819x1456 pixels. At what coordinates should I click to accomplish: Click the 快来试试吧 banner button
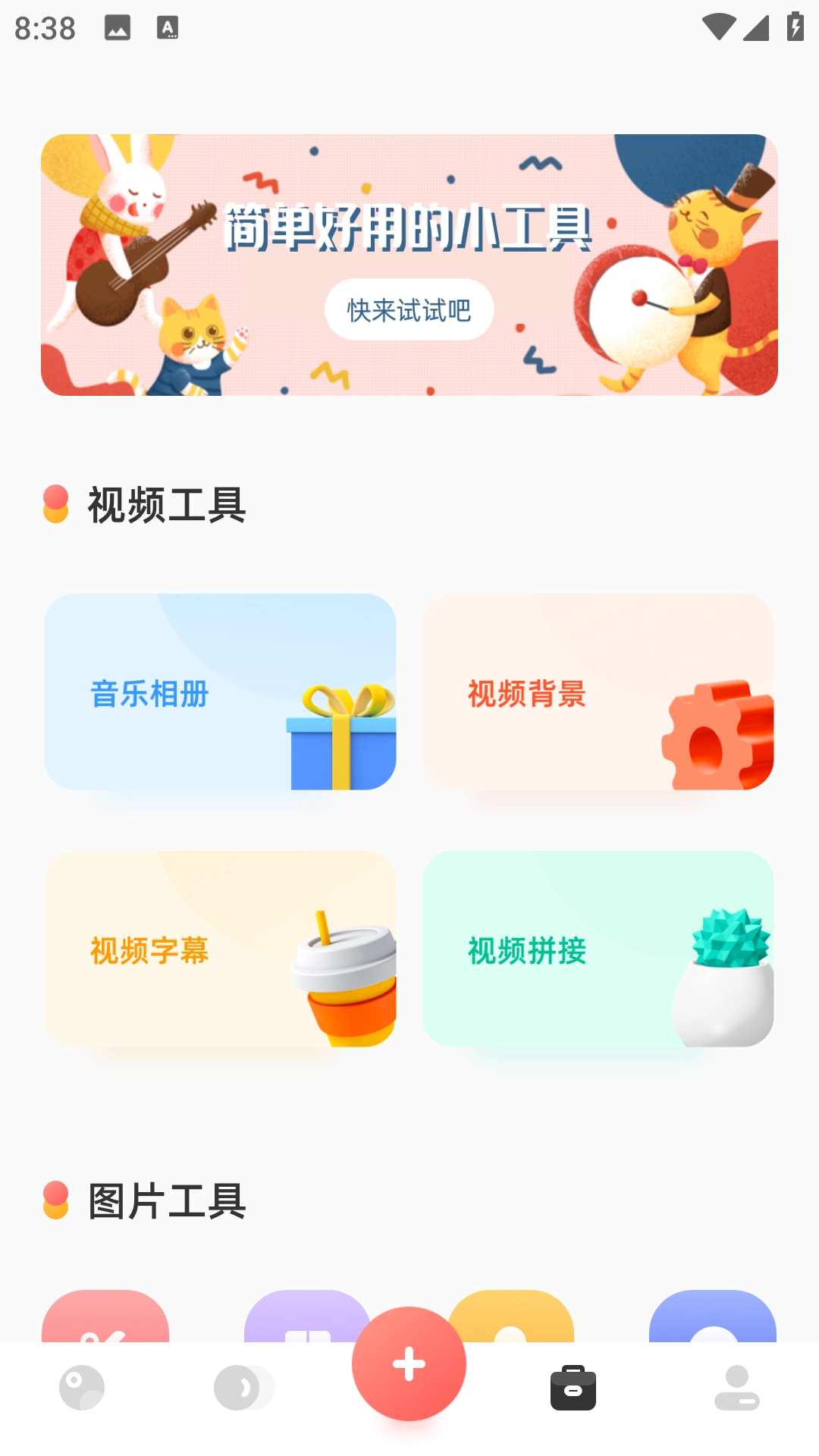pos(409,309)
